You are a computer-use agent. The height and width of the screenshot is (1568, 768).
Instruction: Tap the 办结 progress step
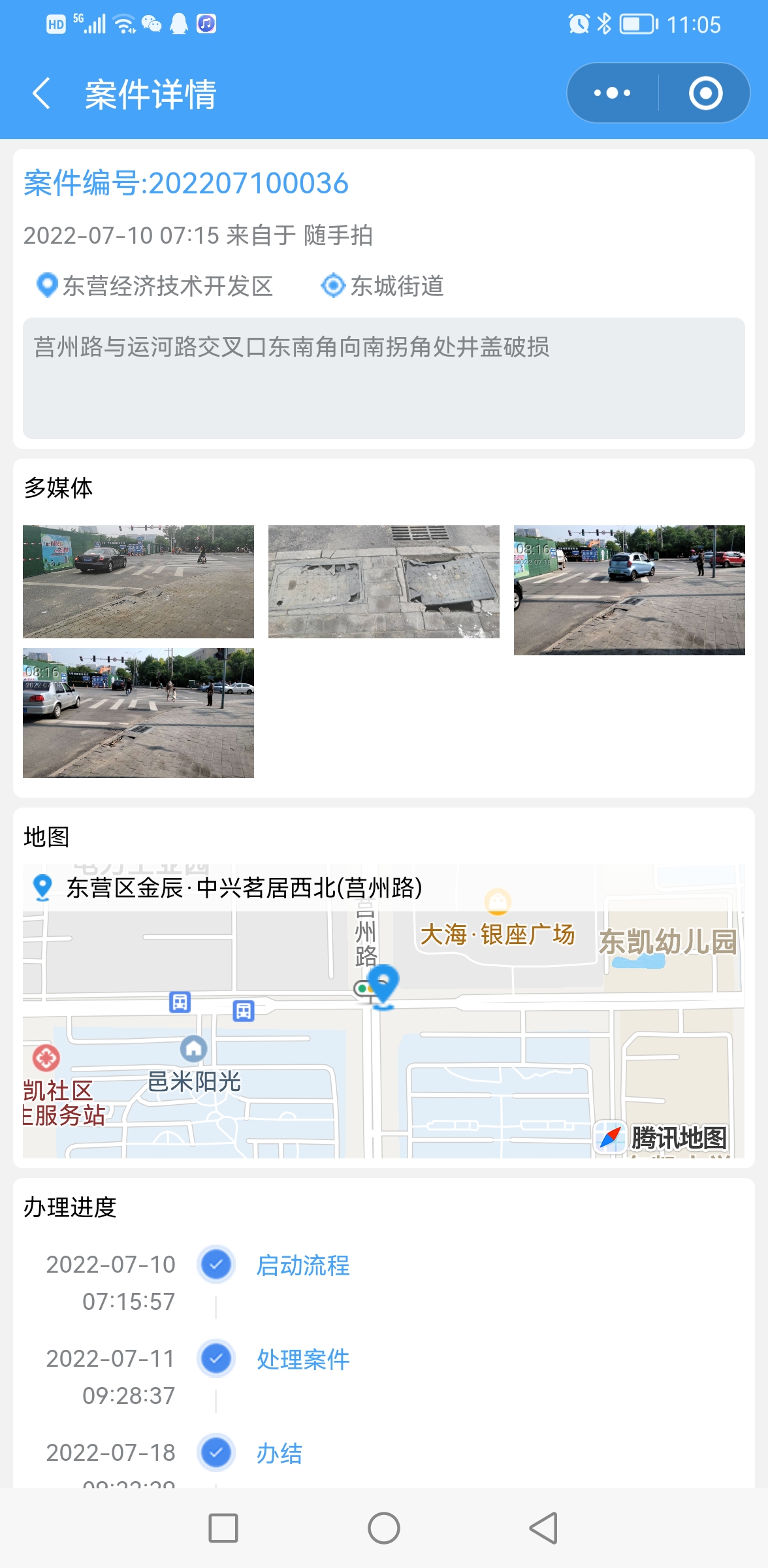pyautogui.click(x=280, y=1454)
